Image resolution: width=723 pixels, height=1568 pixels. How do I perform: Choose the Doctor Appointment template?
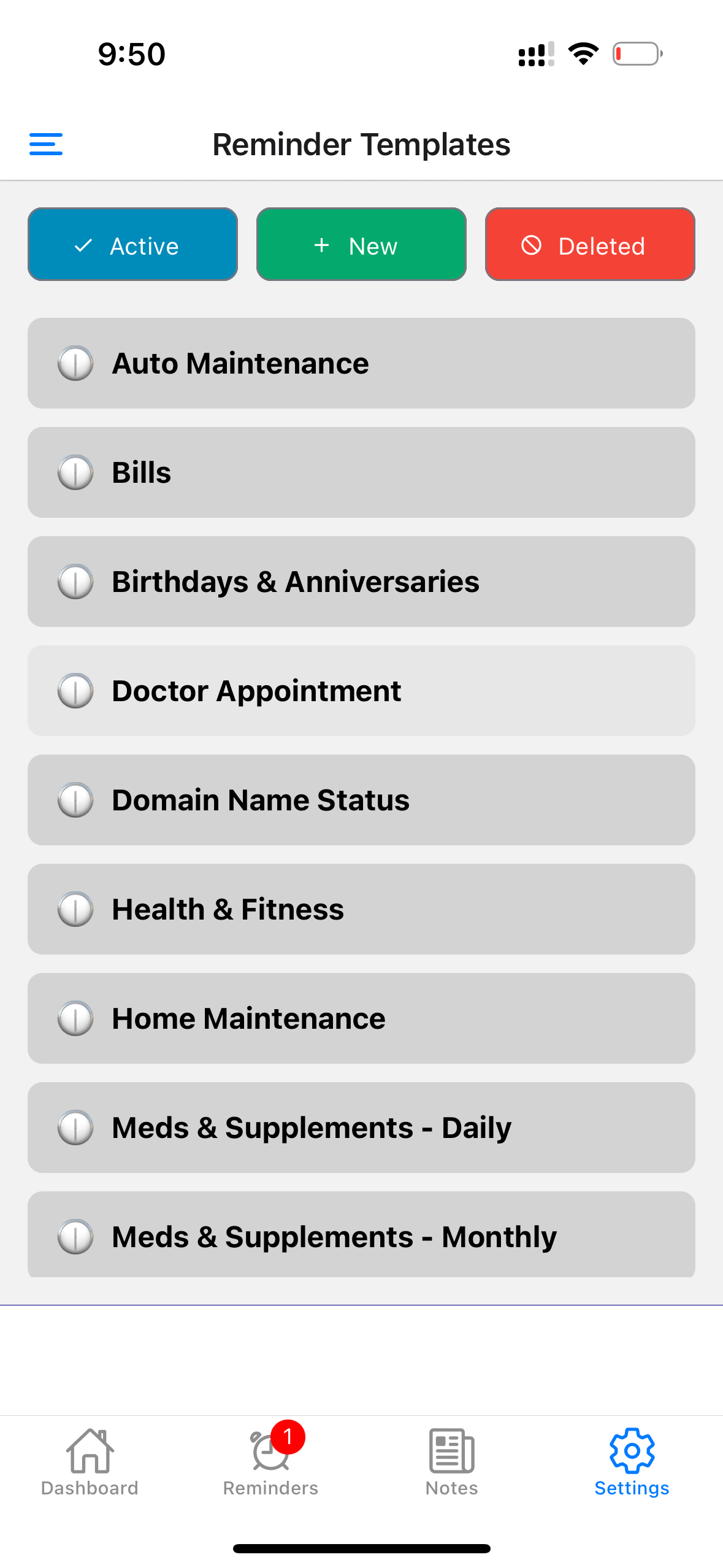click(361, 691)
